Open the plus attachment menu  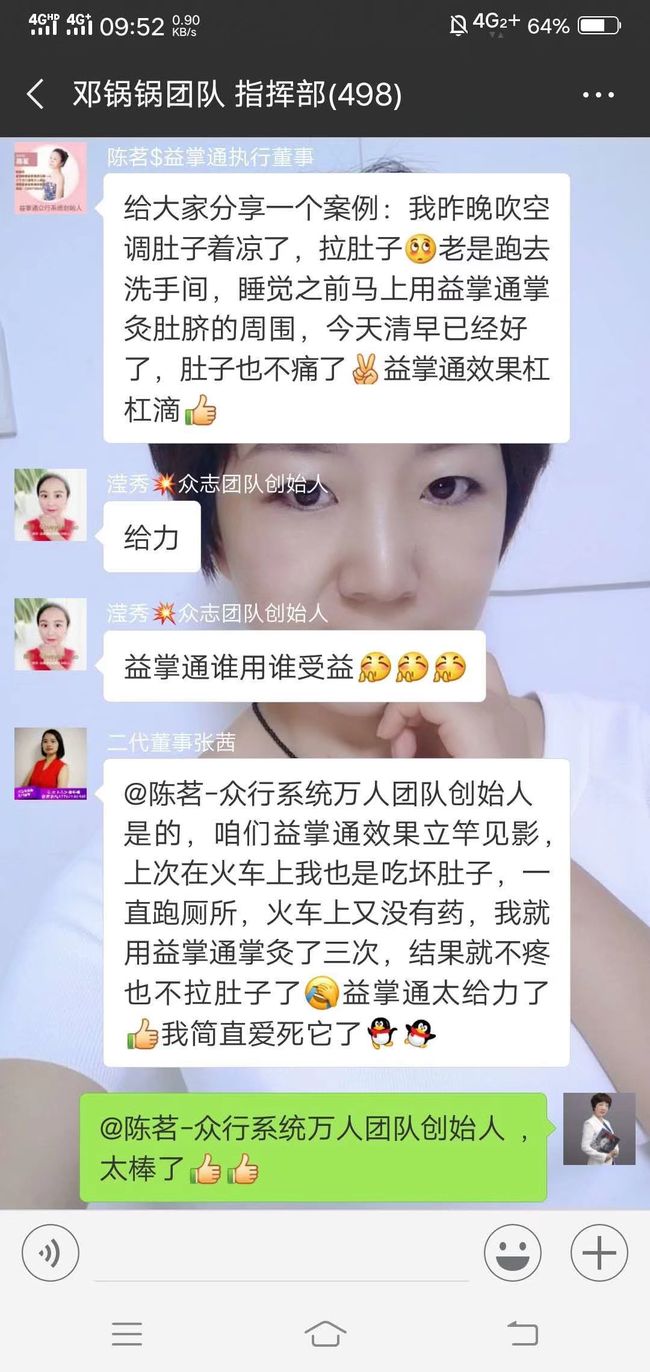(x=599, y=1252)
